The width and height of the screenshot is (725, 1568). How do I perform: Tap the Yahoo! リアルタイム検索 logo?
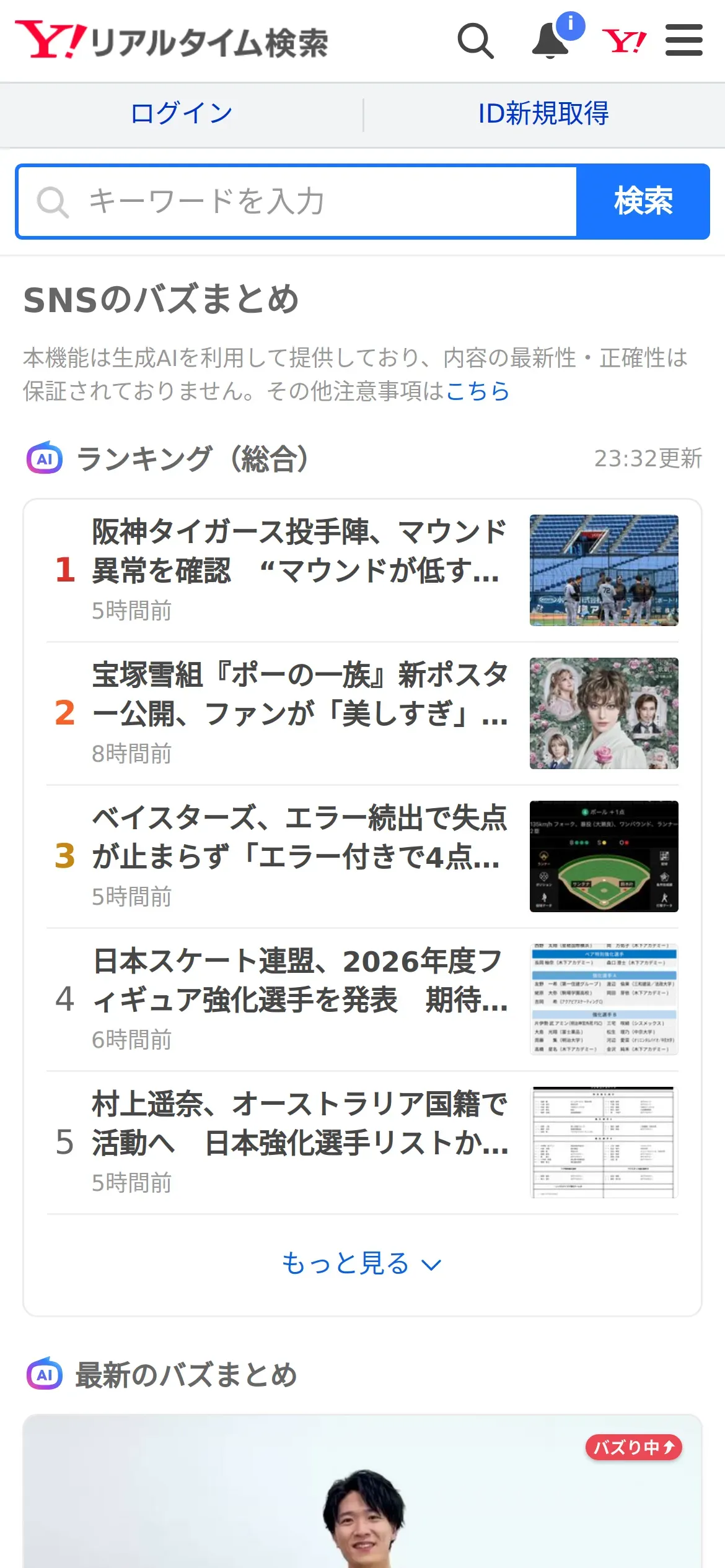point(172,40)
